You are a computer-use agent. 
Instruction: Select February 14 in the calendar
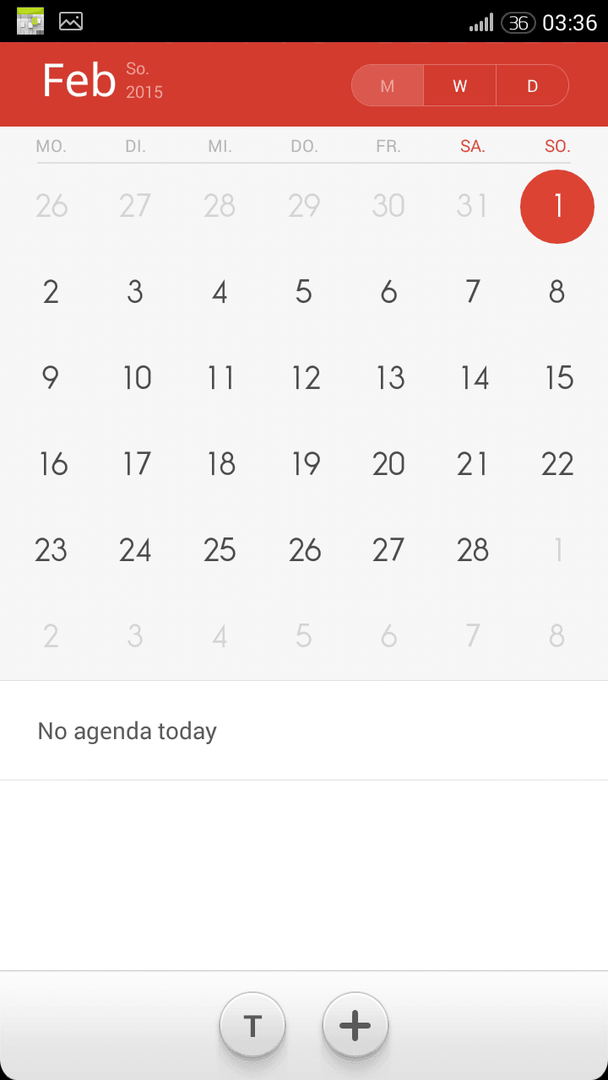click(474, 378)
